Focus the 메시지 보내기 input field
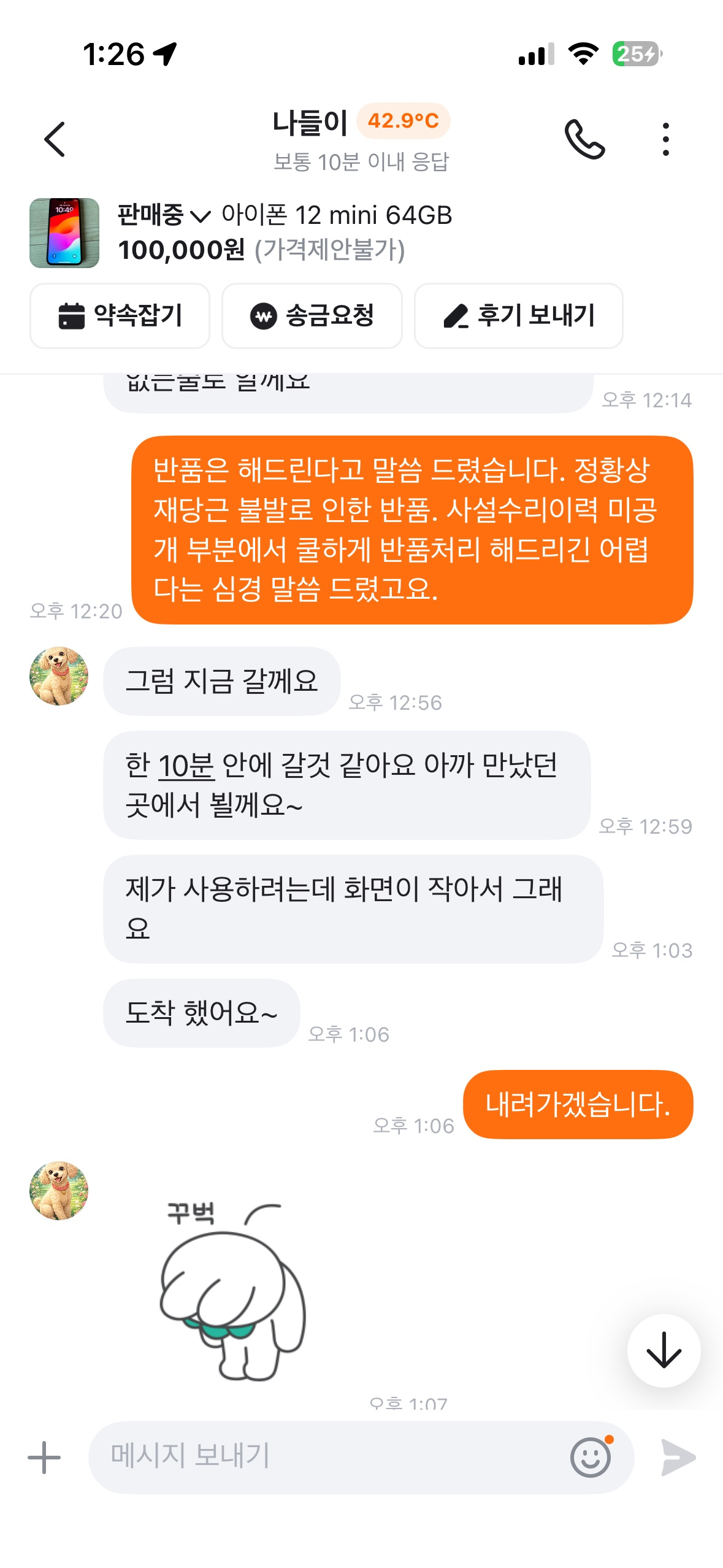723x1568 pixels. pyautogui.click(x=325, y=1456)
